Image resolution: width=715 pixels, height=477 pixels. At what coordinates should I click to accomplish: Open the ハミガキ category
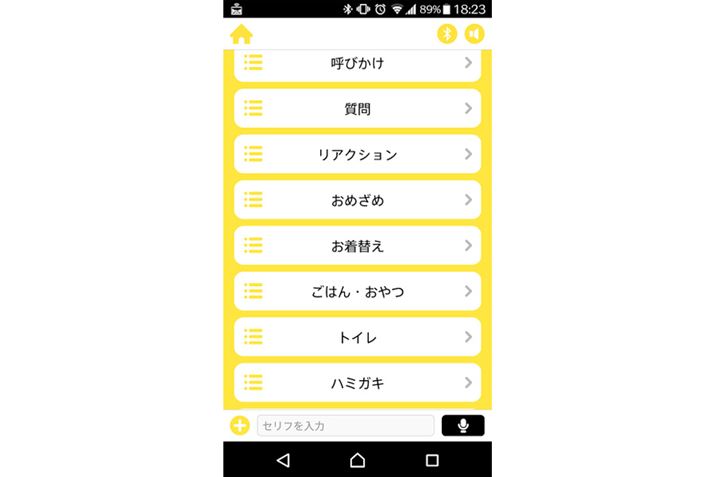pos(357,383)
